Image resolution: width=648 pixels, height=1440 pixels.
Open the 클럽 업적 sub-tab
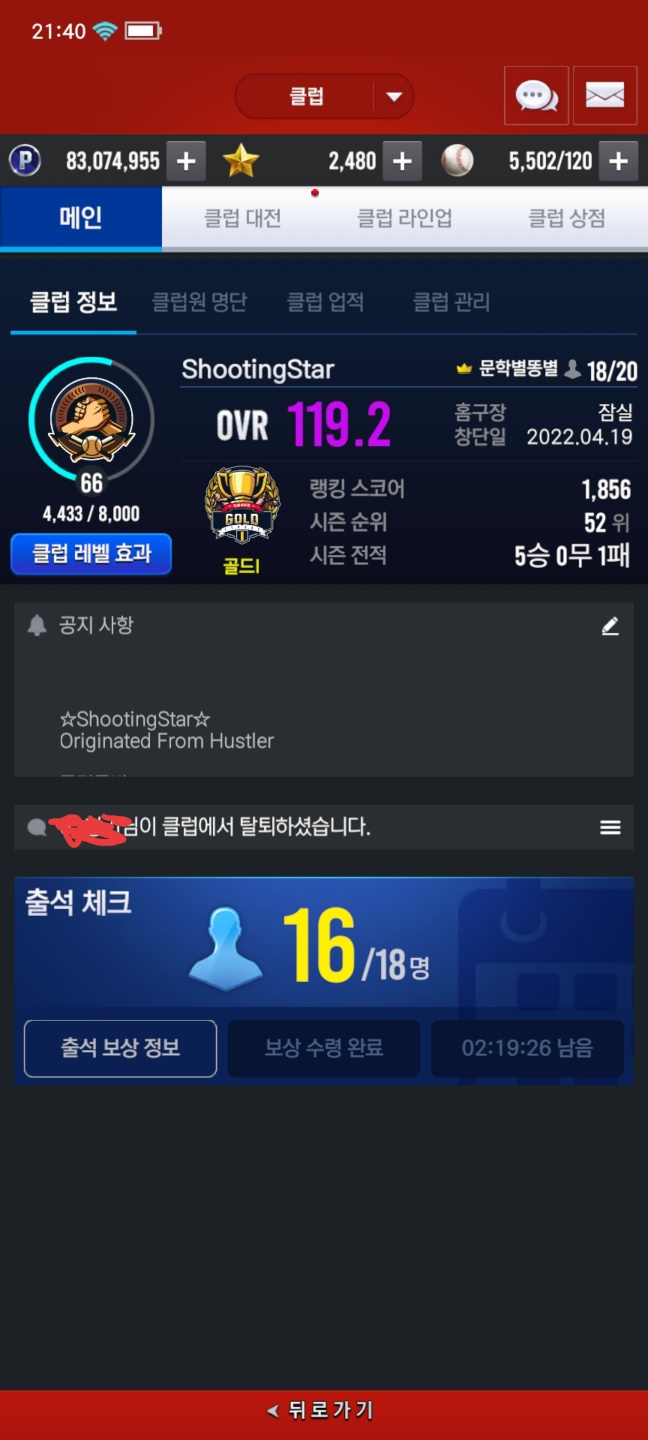click(325, 302)
